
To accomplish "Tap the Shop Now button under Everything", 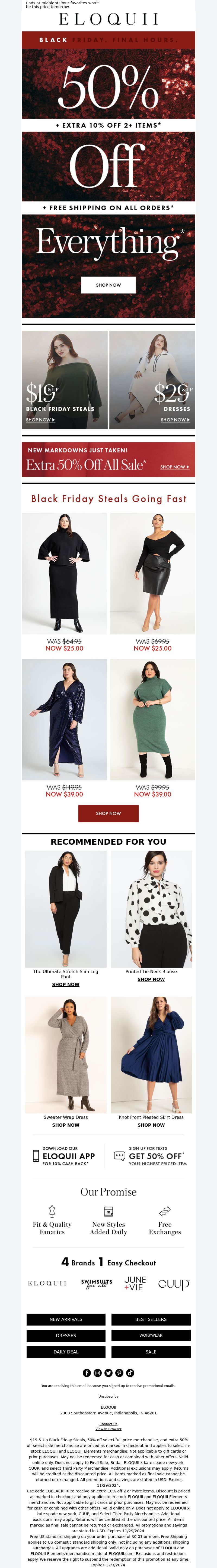I will (x=108, y=285).
